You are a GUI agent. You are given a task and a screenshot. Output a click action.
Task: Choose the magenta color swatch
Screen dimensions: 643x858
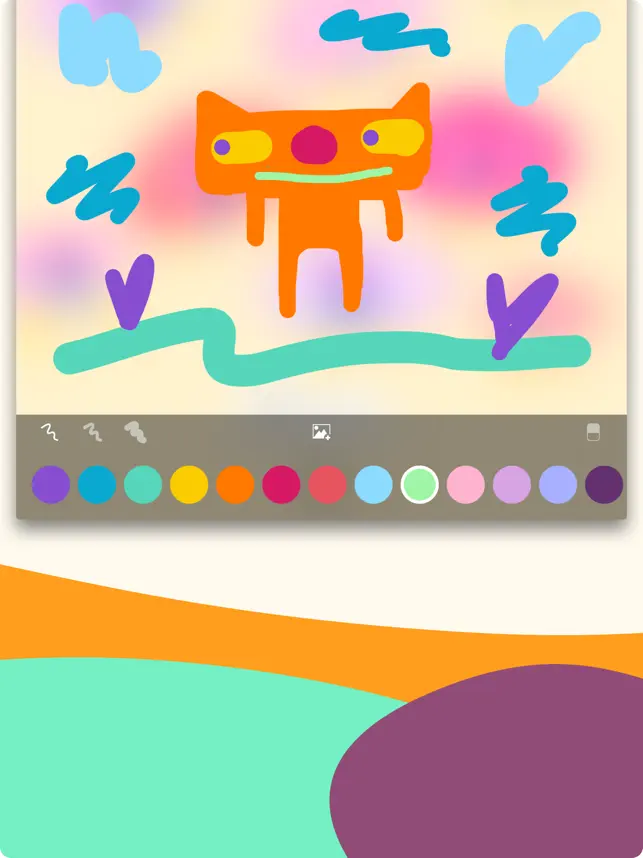click(281, 484)
